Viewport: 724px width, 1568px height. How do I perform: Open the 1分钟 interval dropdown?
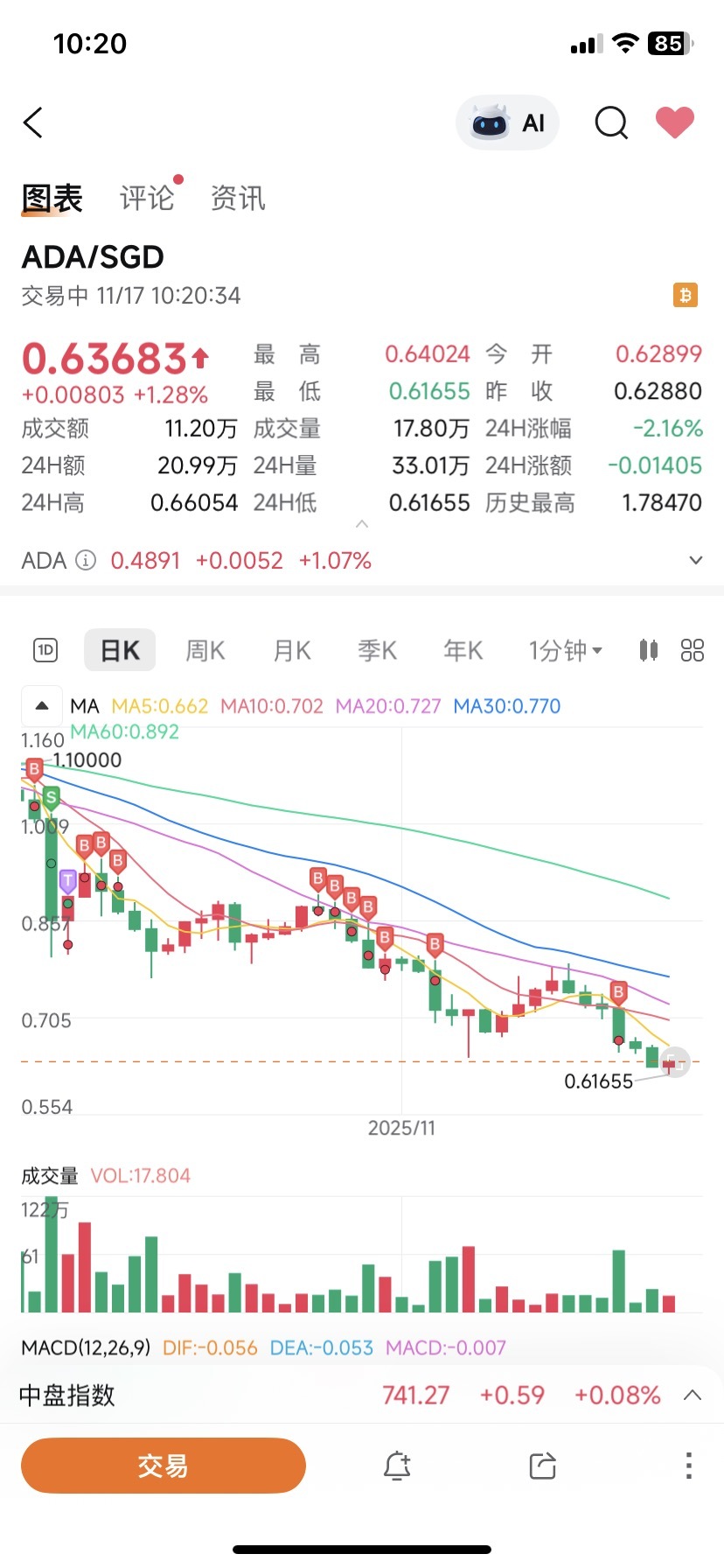(565, 650)
